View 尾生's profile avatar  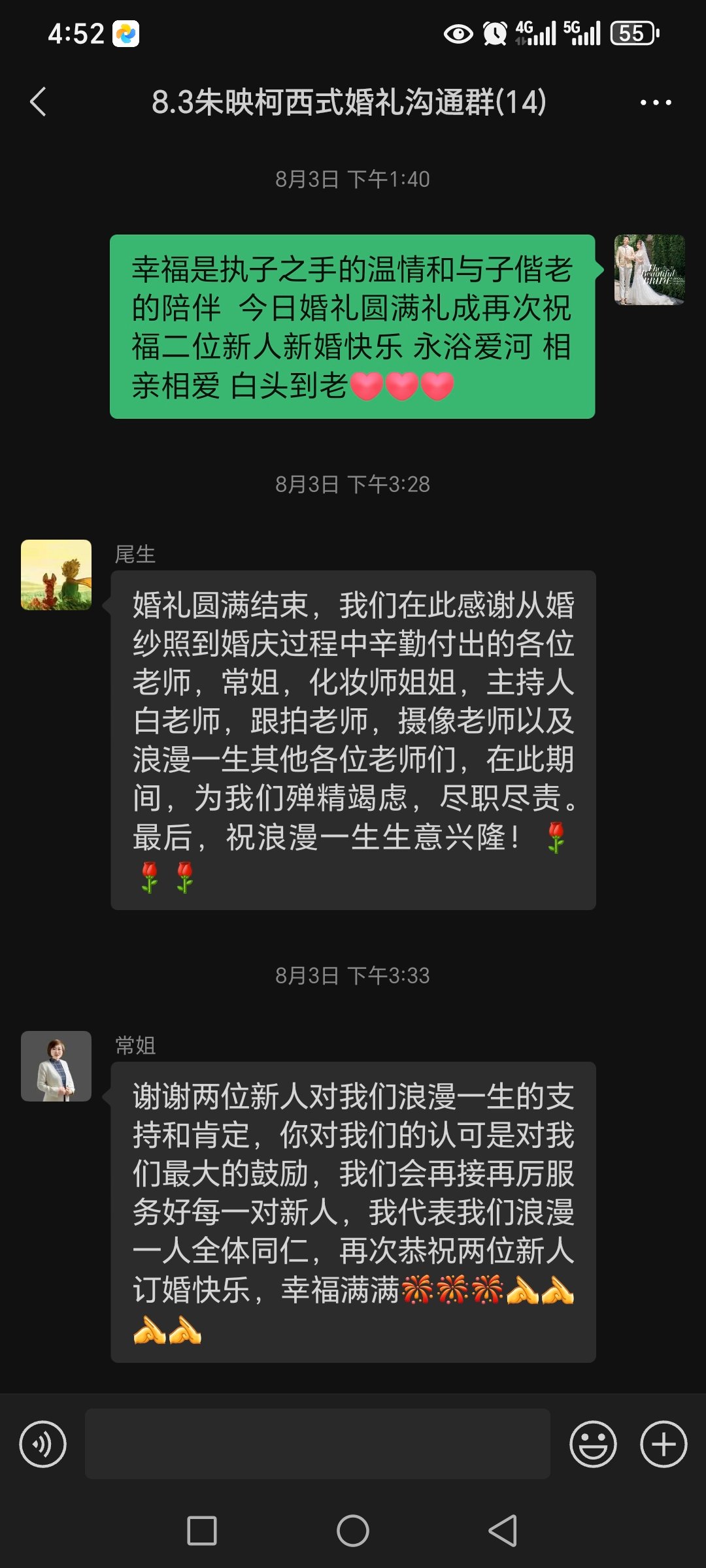(x=56, y=575)
